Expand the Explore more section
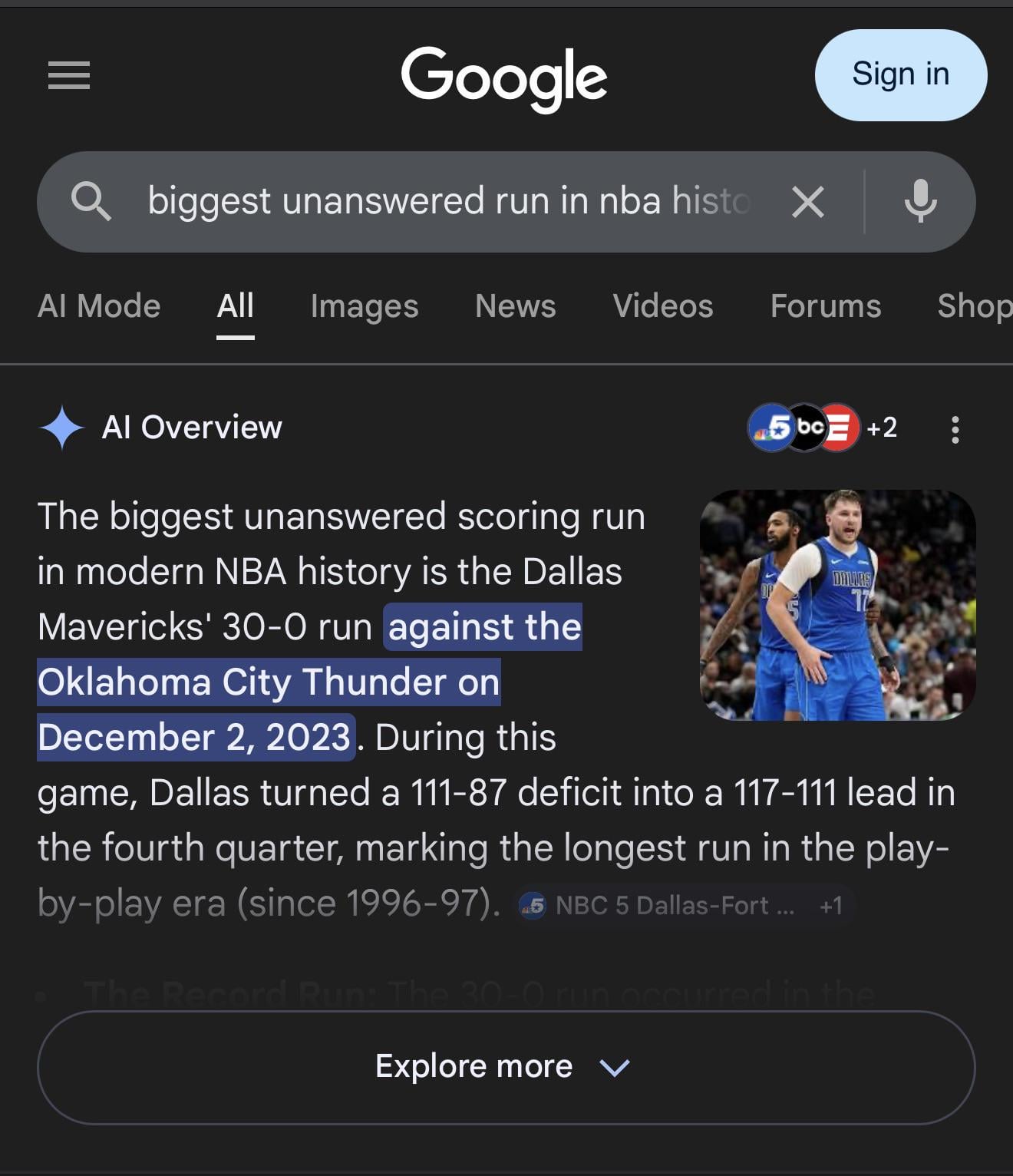1013x1176 pixels. (x=506, y=1067)
